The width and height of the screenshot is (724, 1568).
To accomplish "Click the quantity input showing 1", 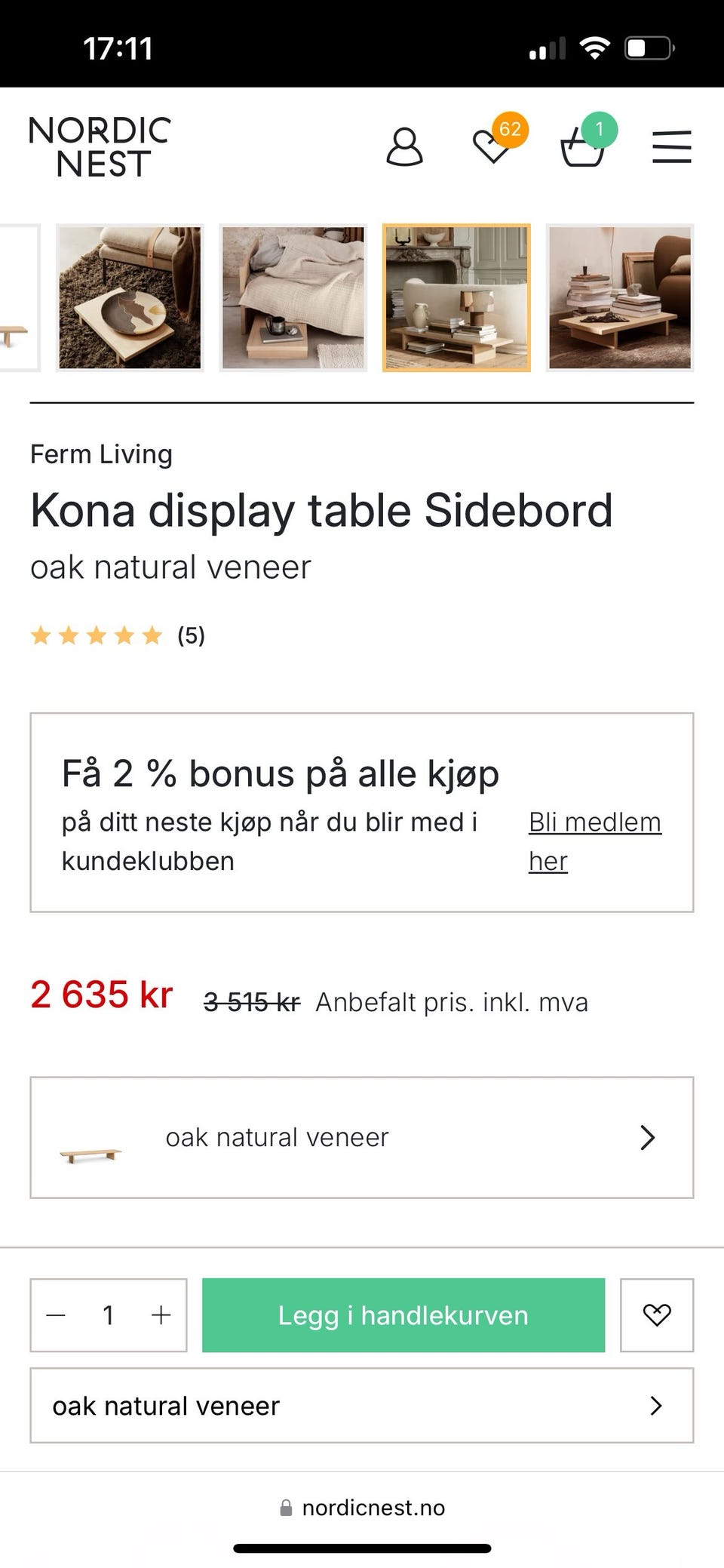I will click(x=108, y=1315).
